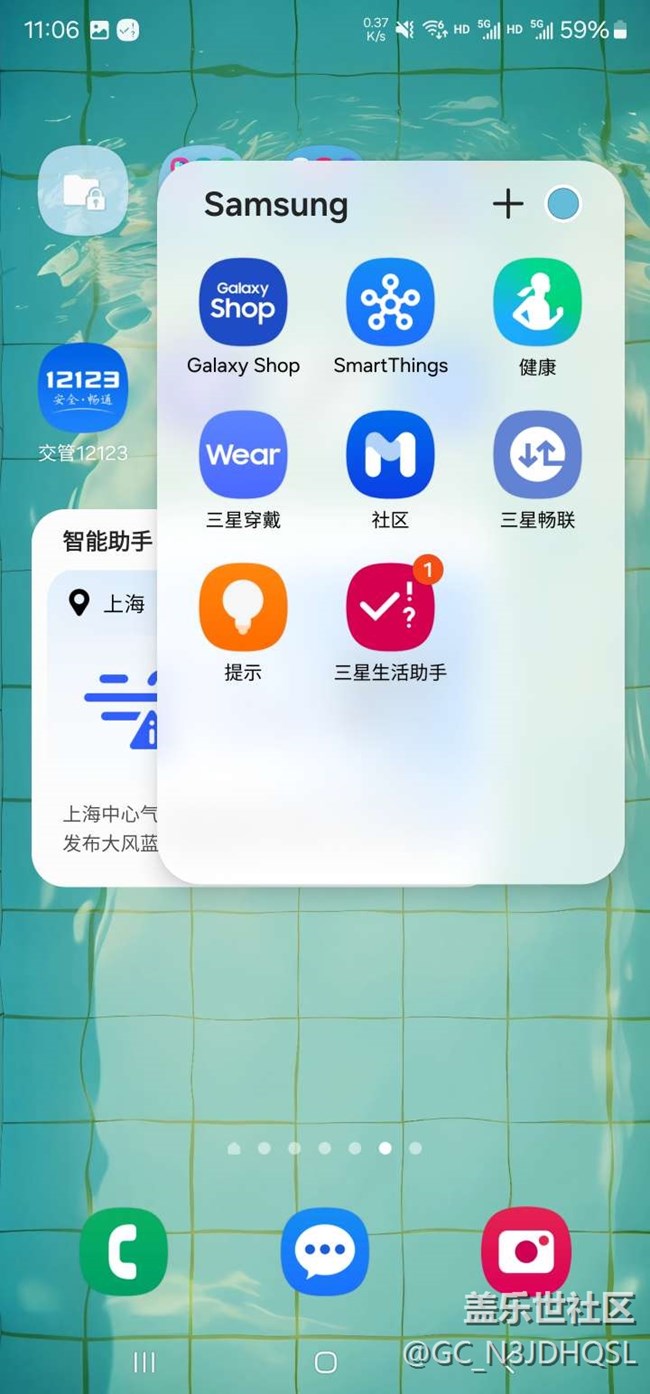Open the 健康 health app
The width and height of the screenshot is (650, 1394).
click(537, 303)
